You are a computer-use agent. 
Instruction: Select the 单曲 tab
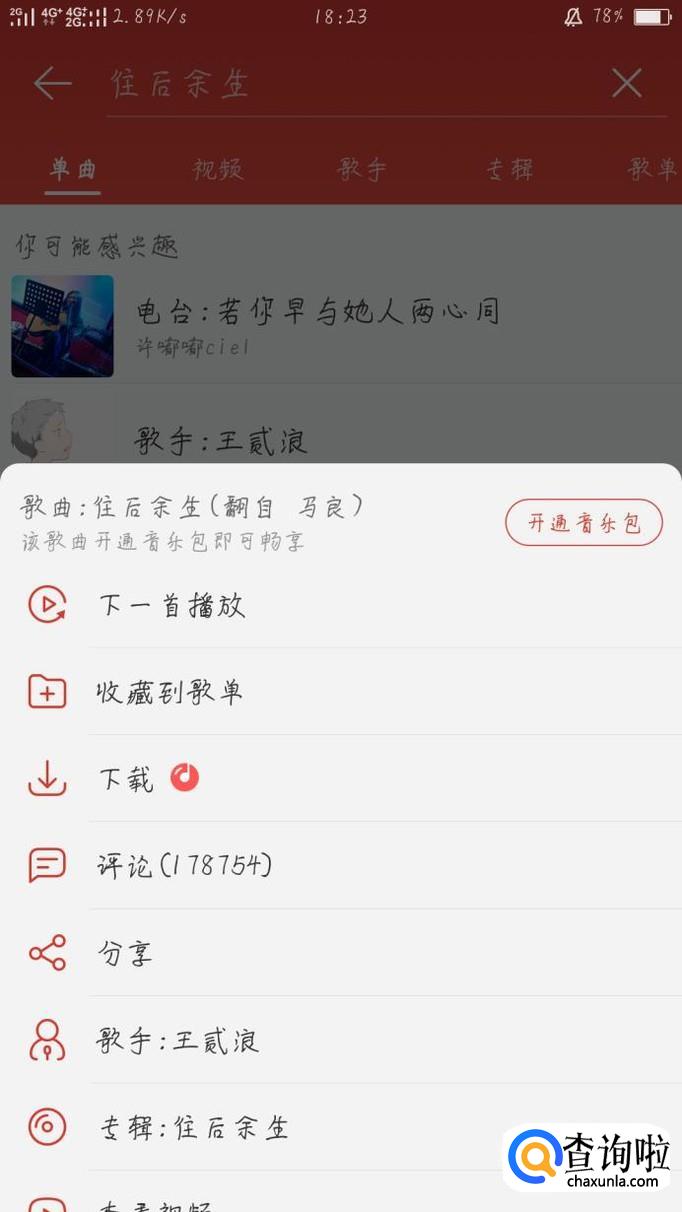coord(74,169)
